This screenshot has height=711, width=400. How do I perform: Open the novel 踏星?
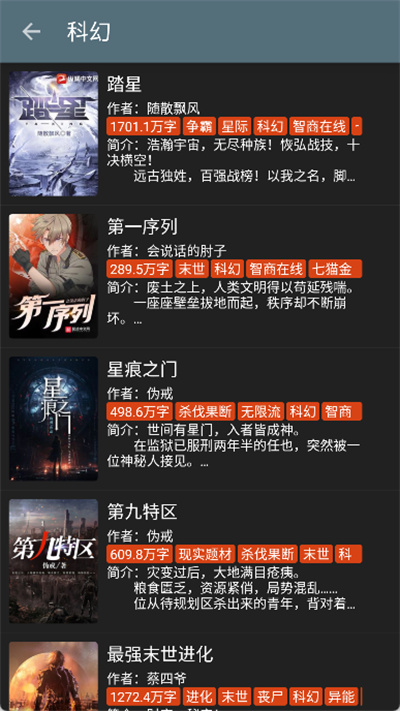click(200, 134)
